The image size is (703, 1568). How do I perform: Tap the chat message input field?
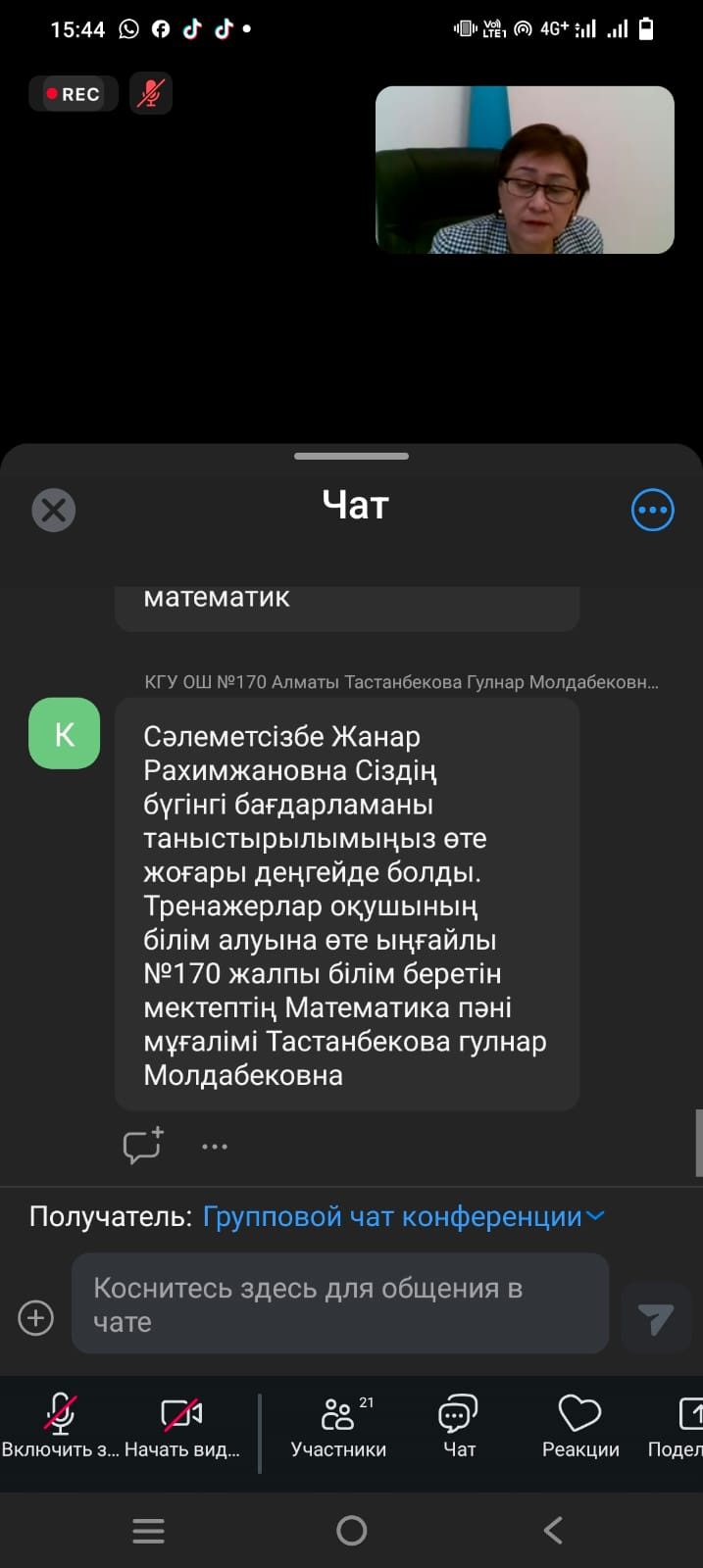tap(339, 1303)
